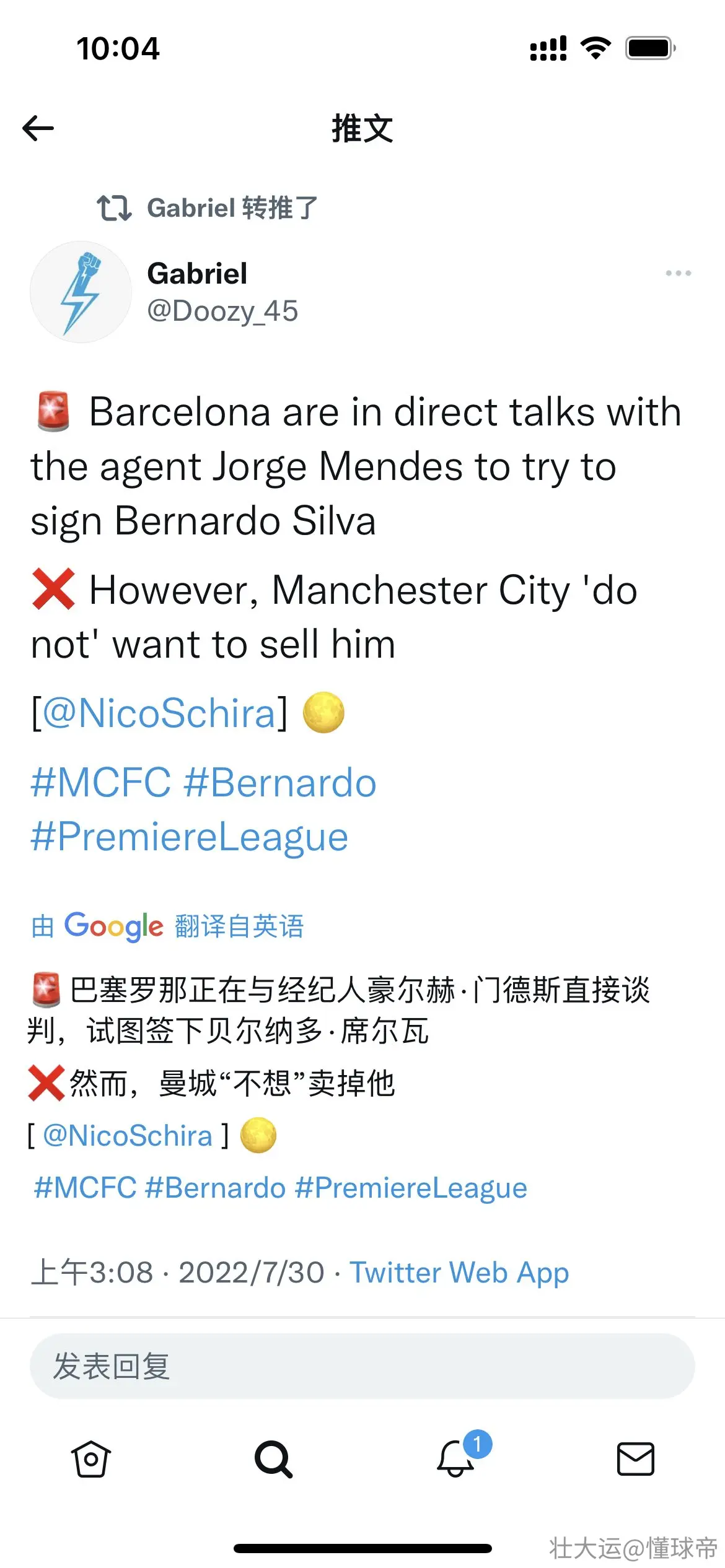Tap @NicoSchira in the translated text
The image size is (725, 1568).
(128, 1136)
